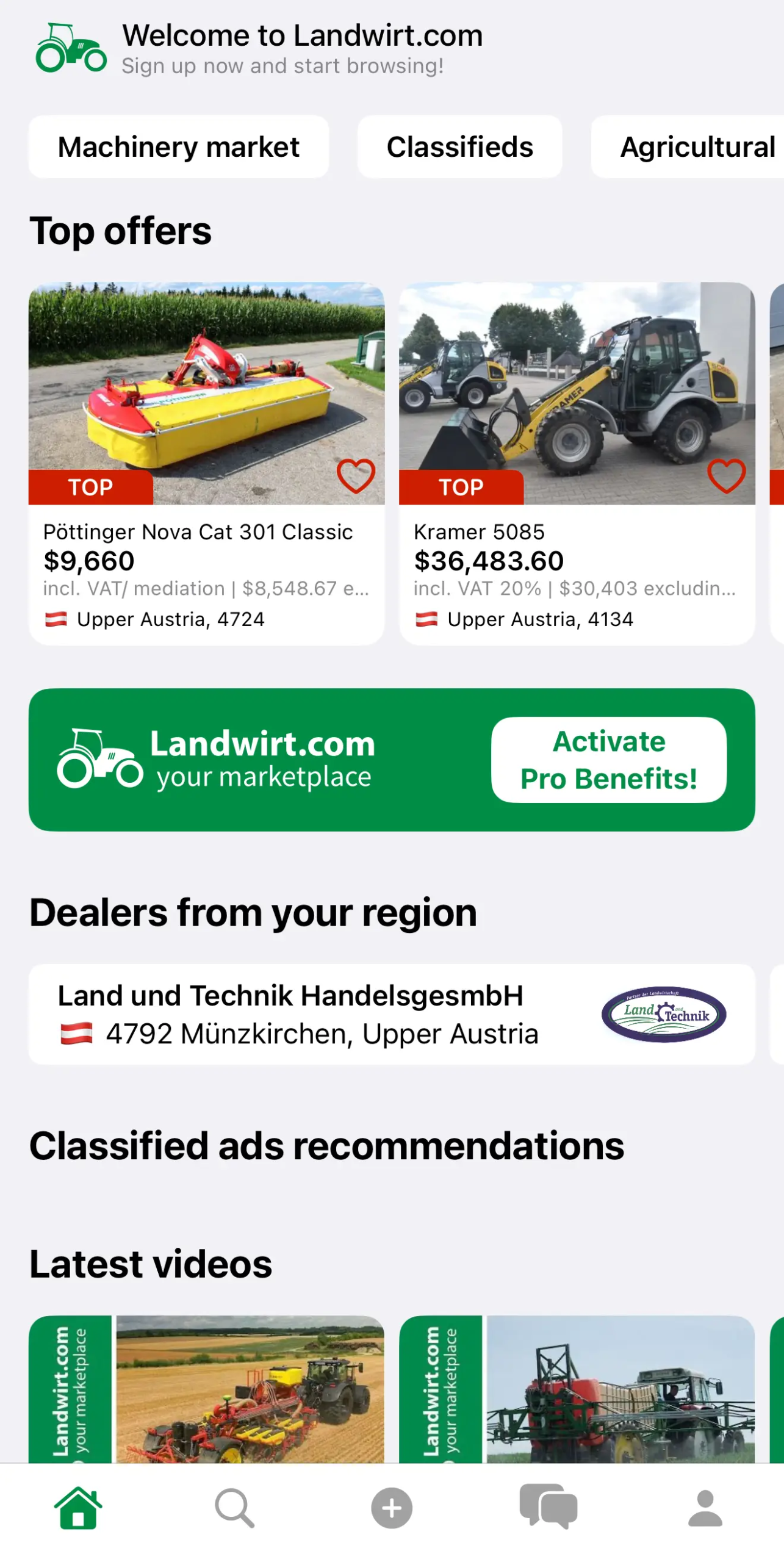This screenshot has width=784, height=1562.
Task: Open the messages tab
Action: click(x=548, y=1507)
